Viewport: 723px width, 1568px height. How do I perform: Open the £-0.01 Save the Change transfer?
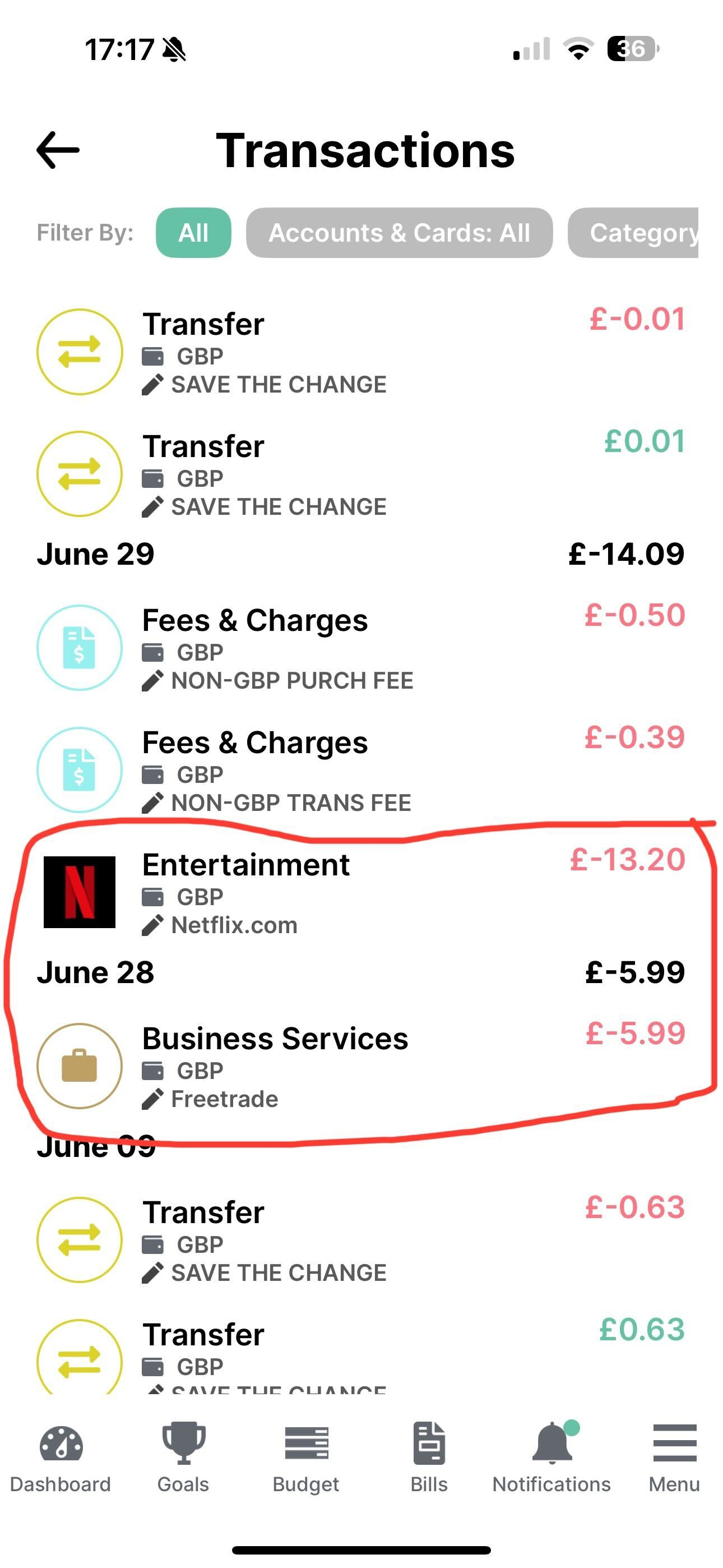coord(361,352)
